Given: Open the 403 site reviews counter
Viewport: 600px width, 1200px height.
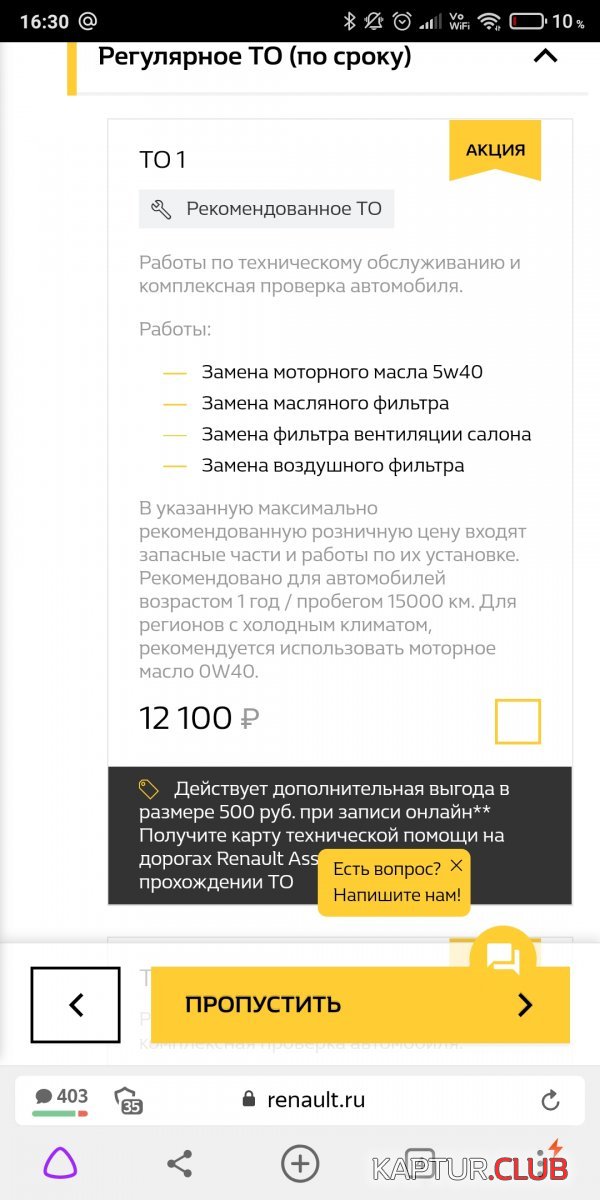Looking at the screenshot, I should pyautogui.click(x=60, y=1098).
